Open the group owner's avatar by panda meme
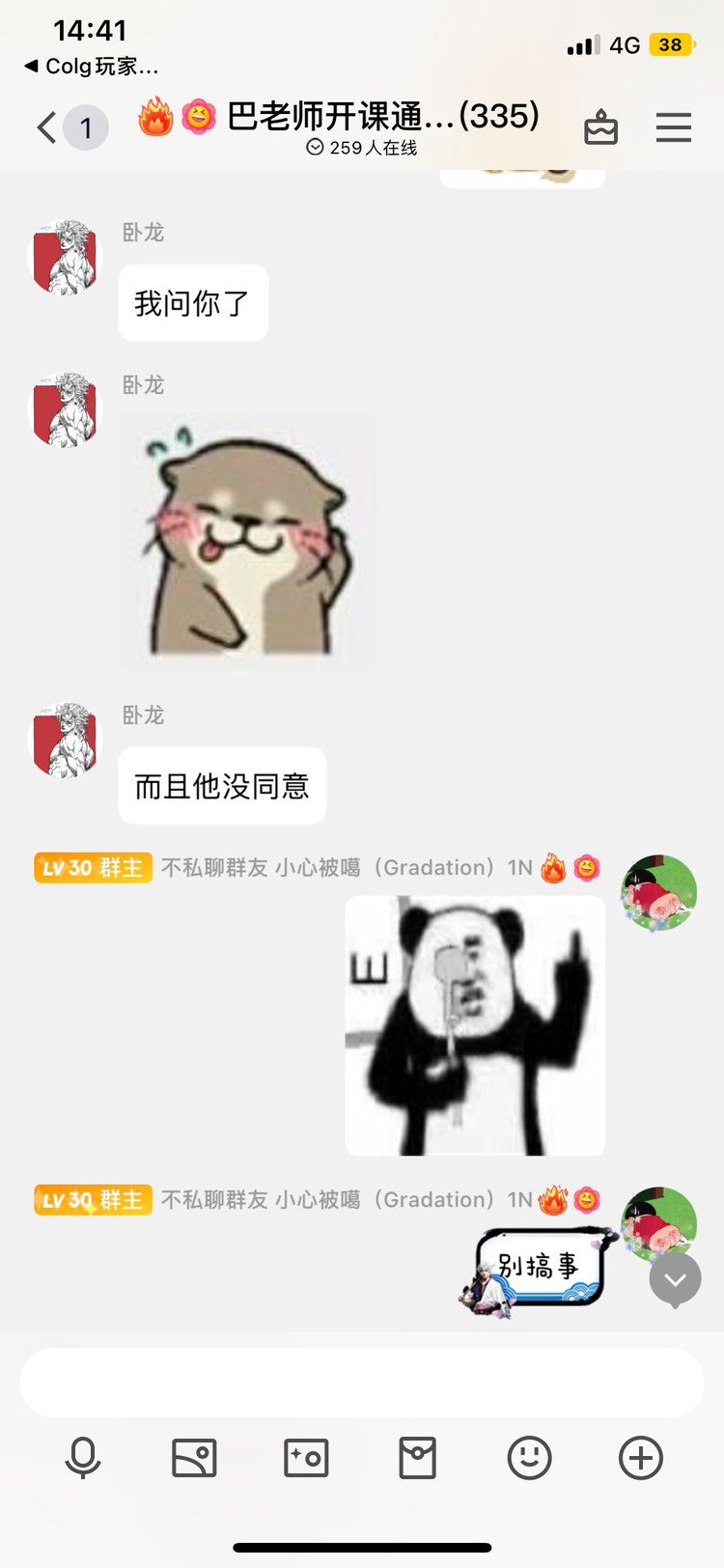This screenshot has width=724, height=1568. tap(658, 892)
